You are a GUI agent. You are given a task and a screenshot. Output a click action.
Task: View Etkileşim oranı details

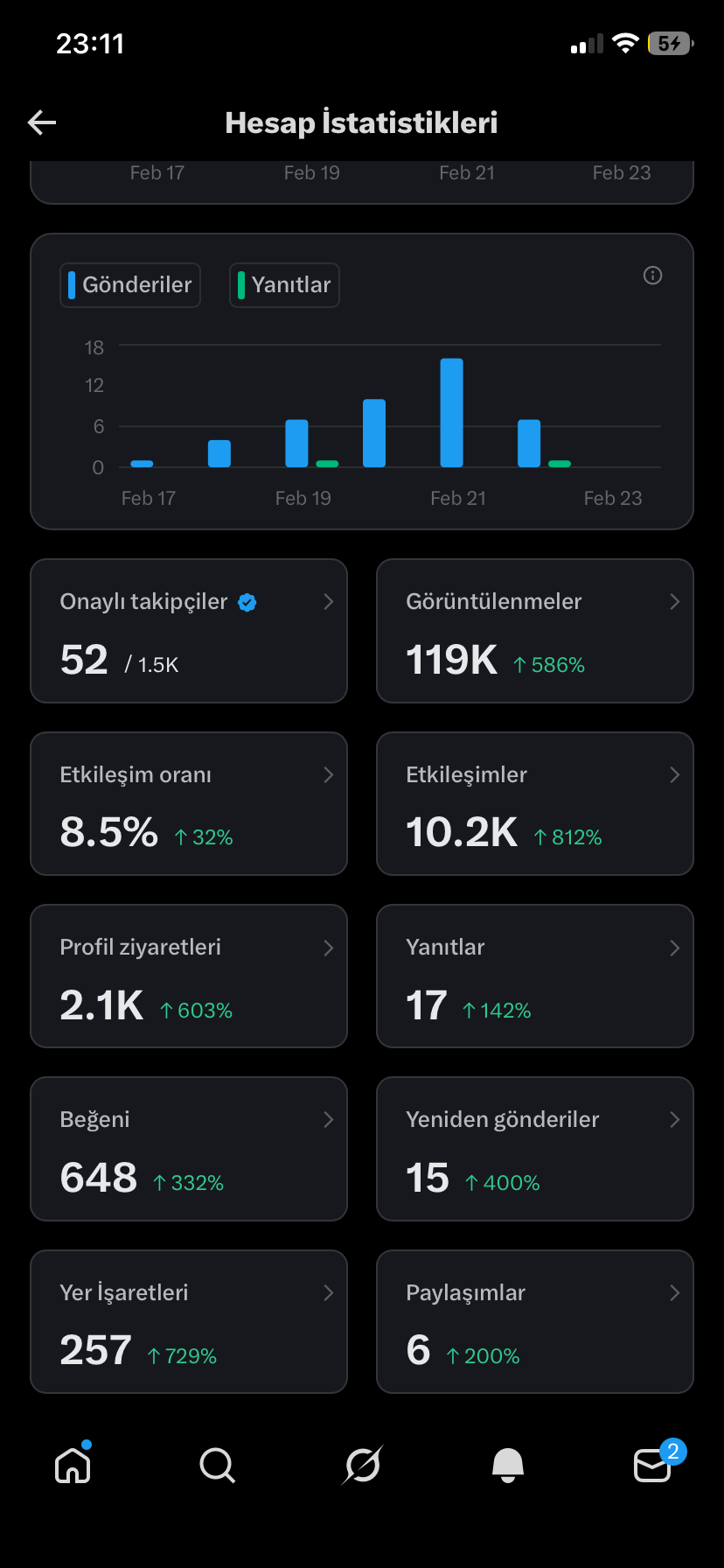(189, 803)
